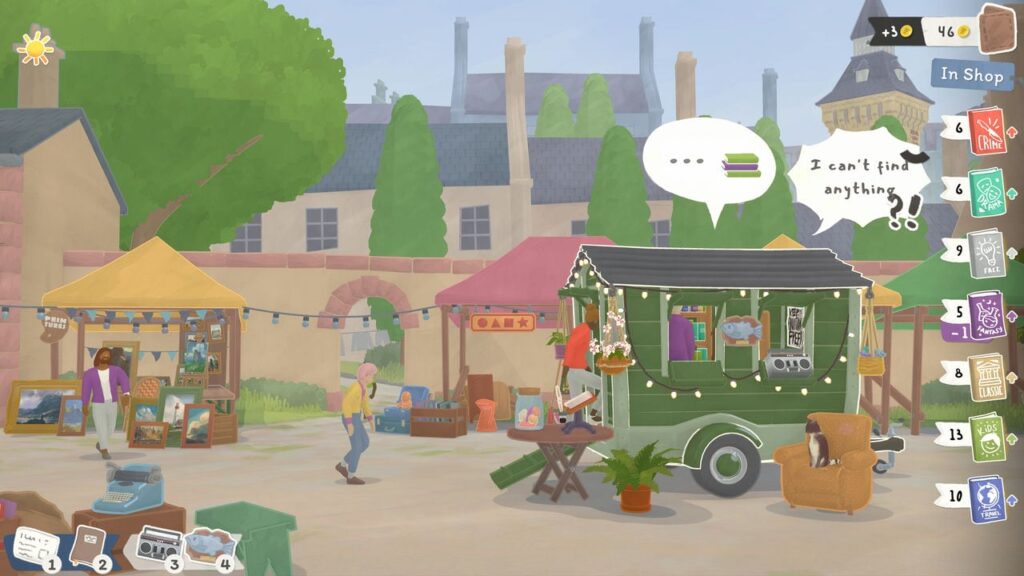Screen dimensions: 1024x576
Task: Select the Travel genre book tag
Action: (x=985, y=498)
